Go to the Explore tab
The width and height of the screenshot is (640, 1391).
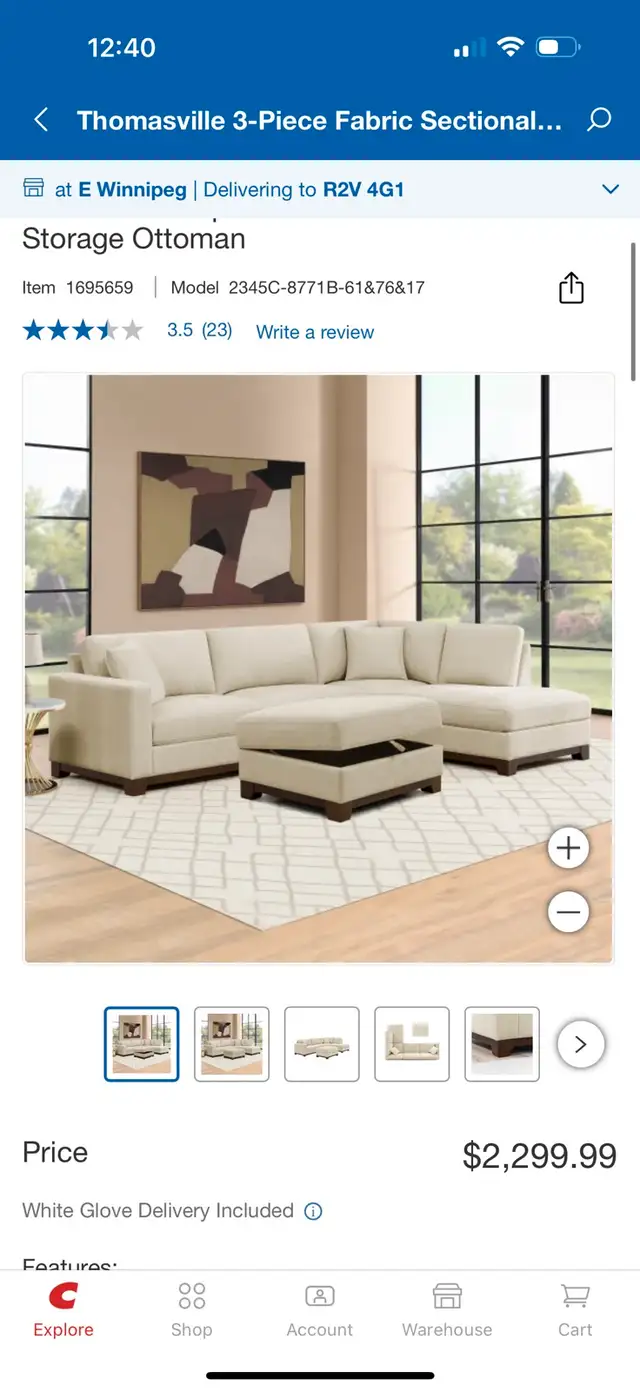[x=63, y=1310]
